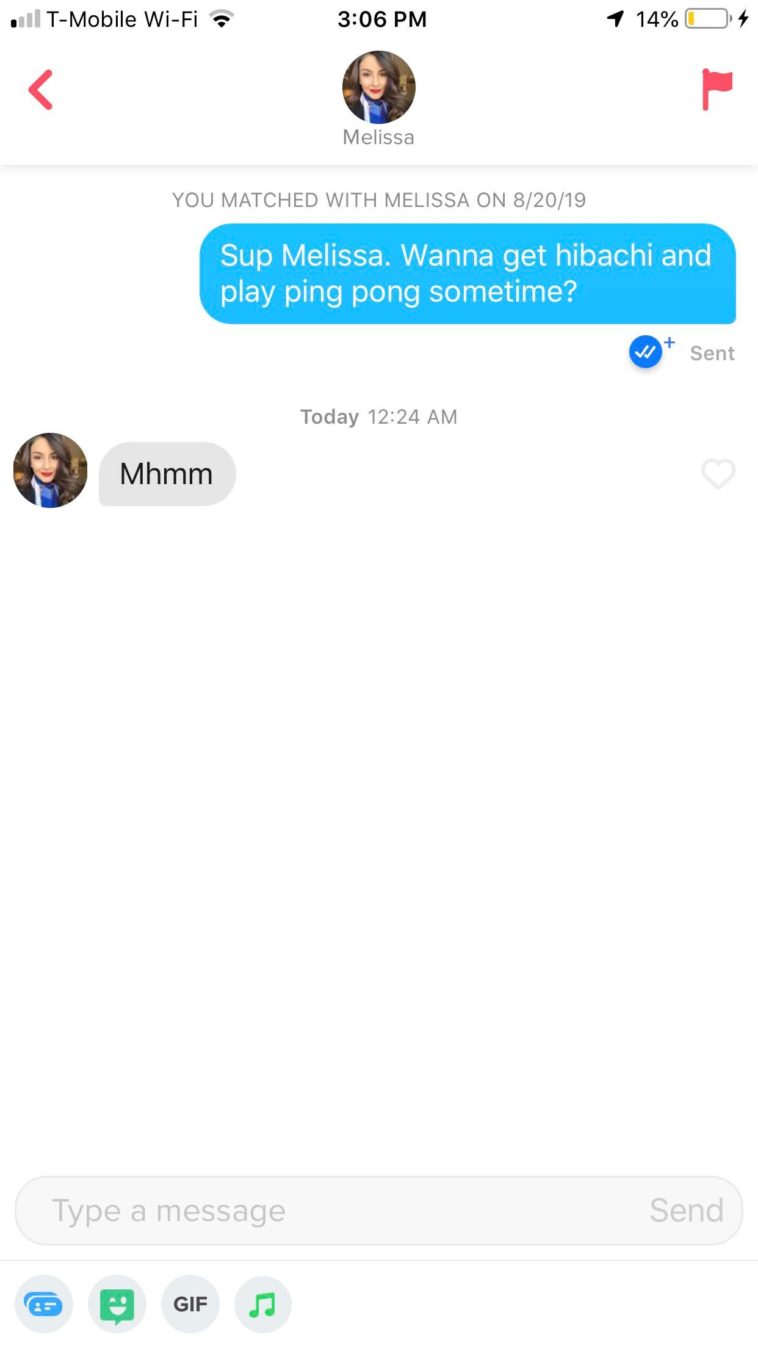Open Melissa's profile from the header photo

(378, 88)
